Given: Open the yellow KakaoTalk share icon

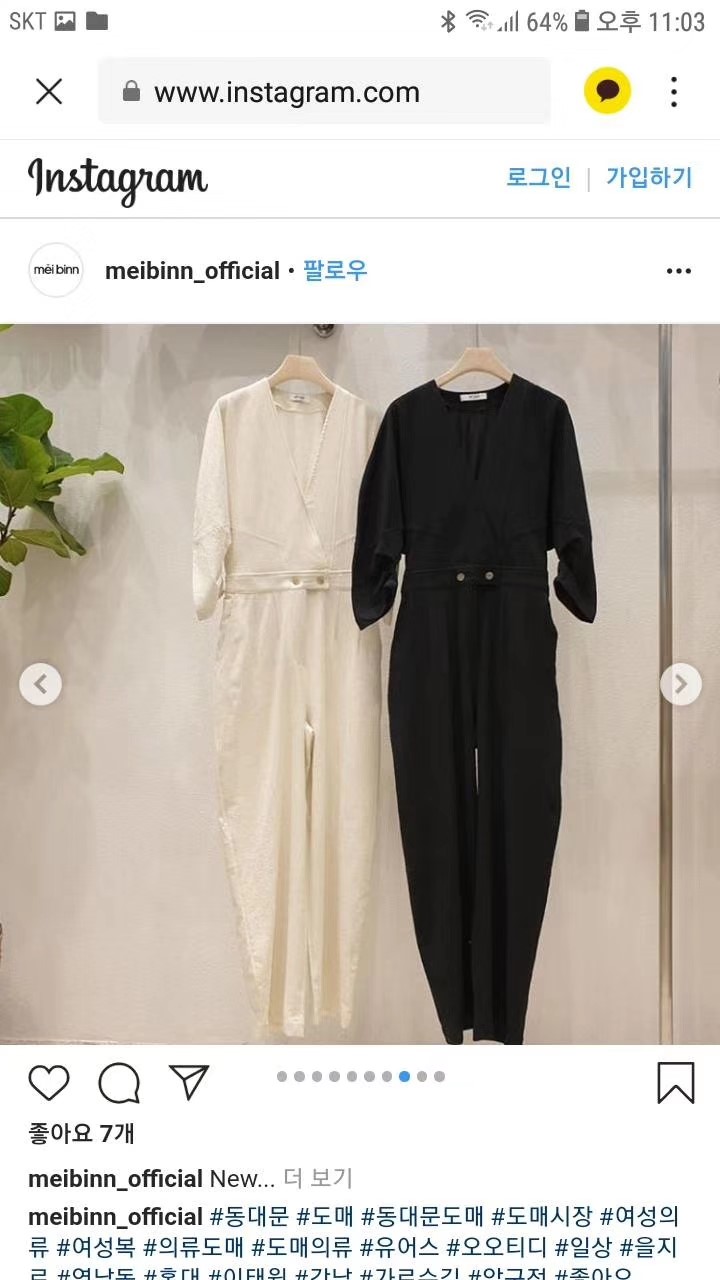Looking at the screenshot, I should click(x=607, y=92).
